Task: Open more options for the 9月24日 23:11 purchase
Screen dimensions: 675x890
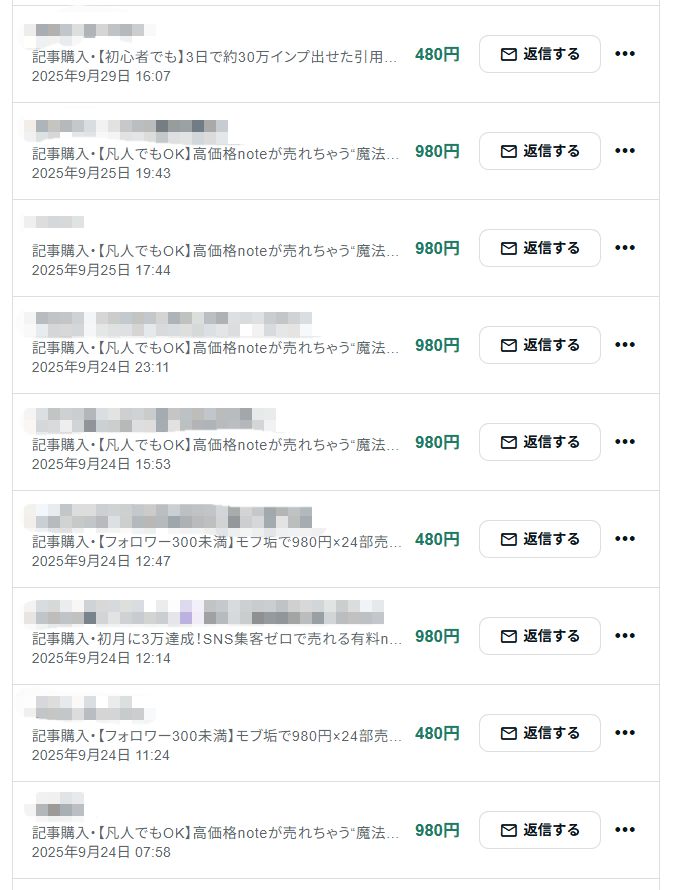Action: [625, 345]
